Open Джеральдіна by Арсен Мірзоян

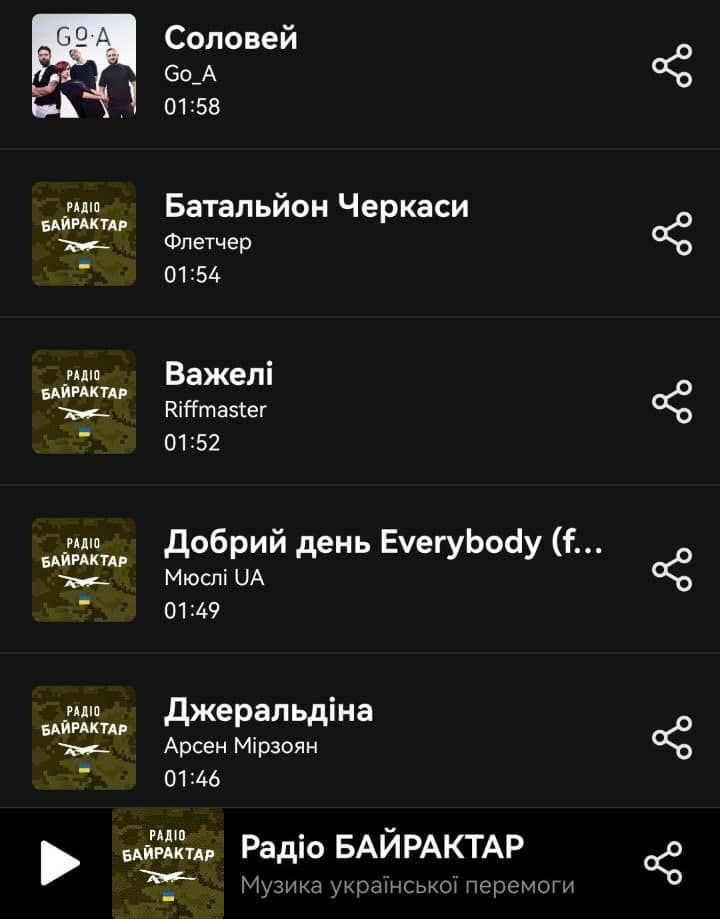point(380,740)
